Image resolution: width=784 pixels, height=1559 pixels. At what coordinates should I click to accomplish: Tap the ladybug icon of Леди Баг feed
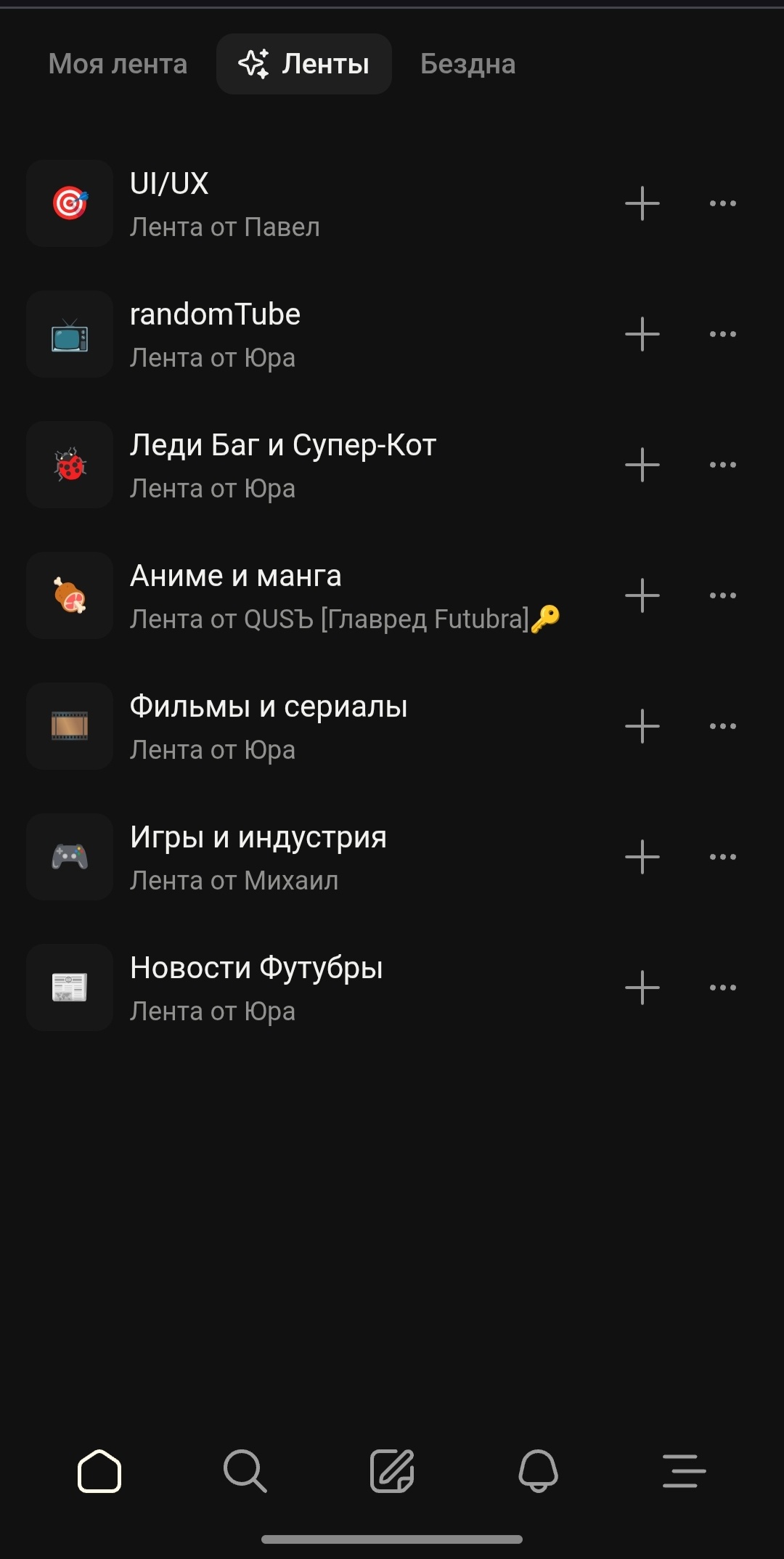click(69, 465)
